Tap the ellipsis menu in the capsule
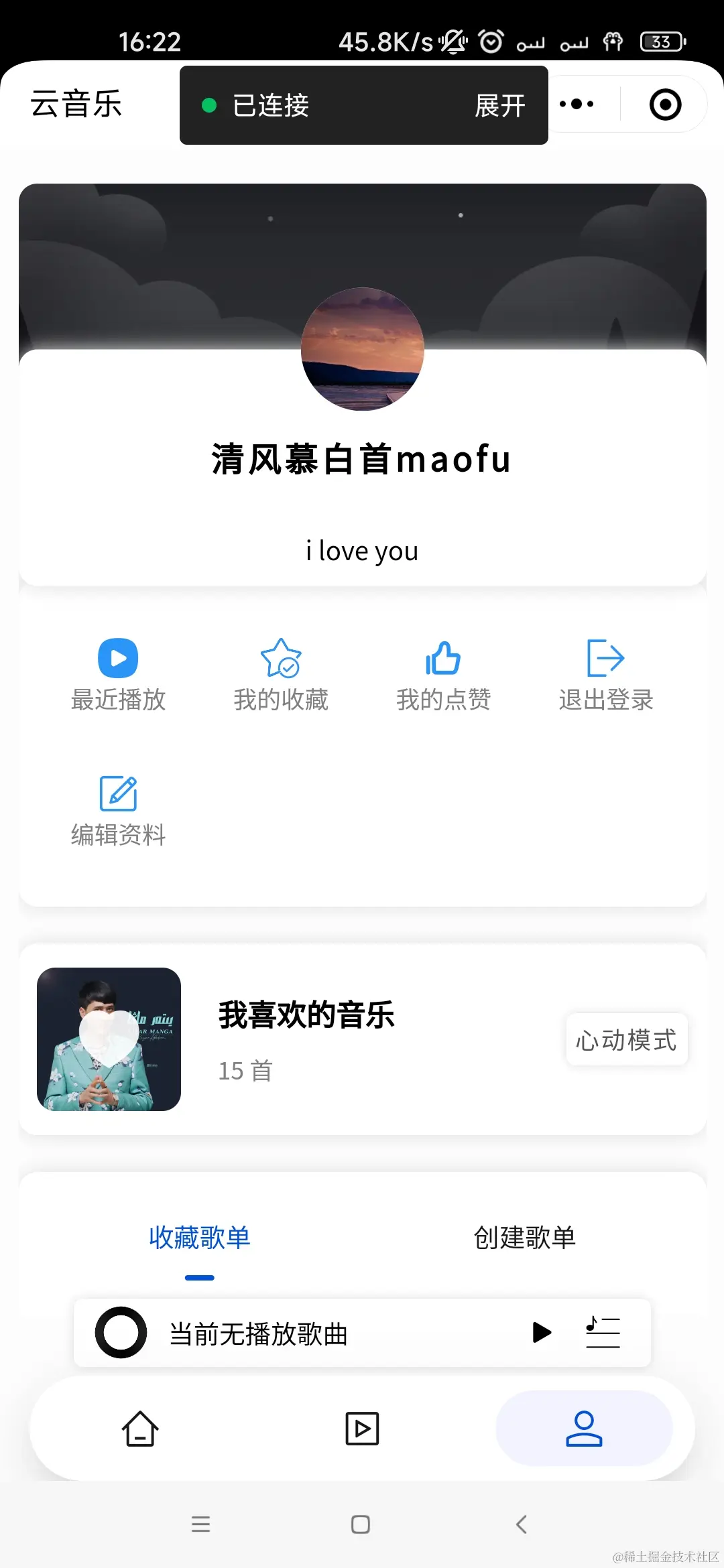Viewport: 724px width, 1568px height. 578,104
